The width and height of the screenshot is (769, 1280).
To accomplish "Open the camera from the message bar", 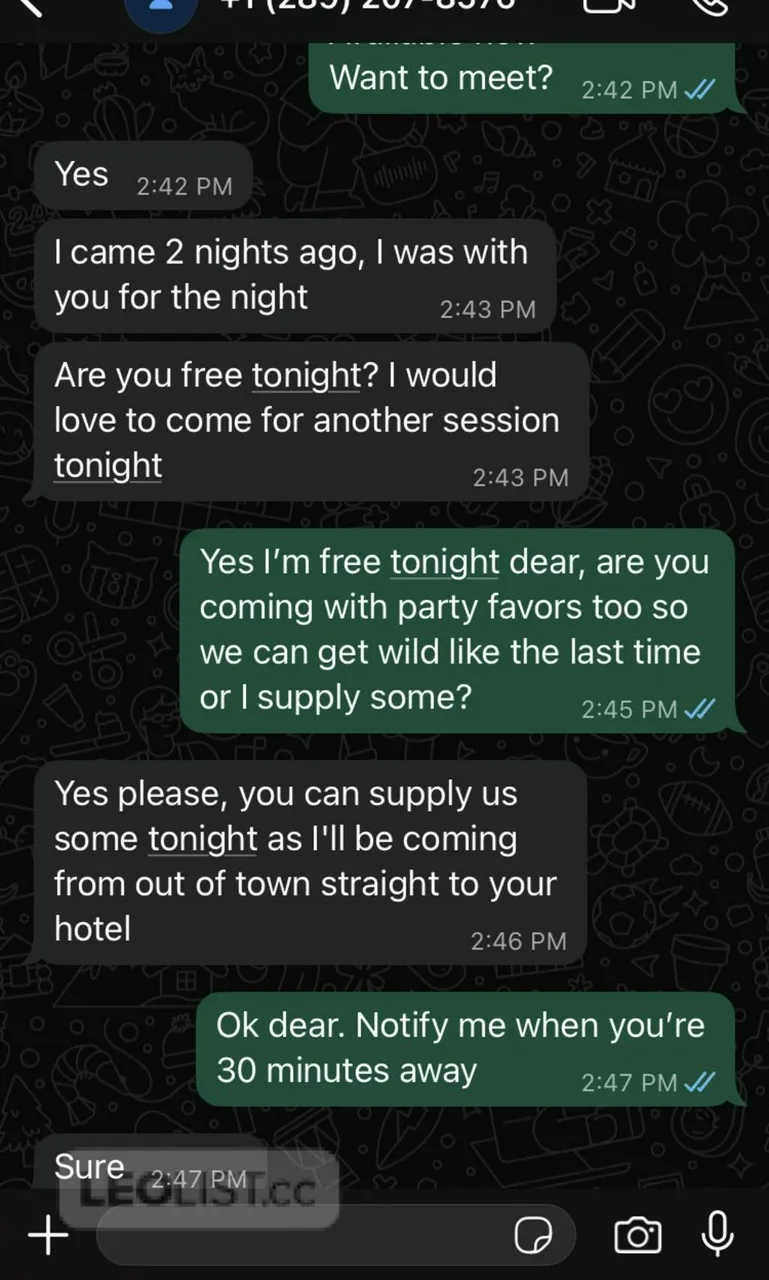I will [x=638, y=1235].
